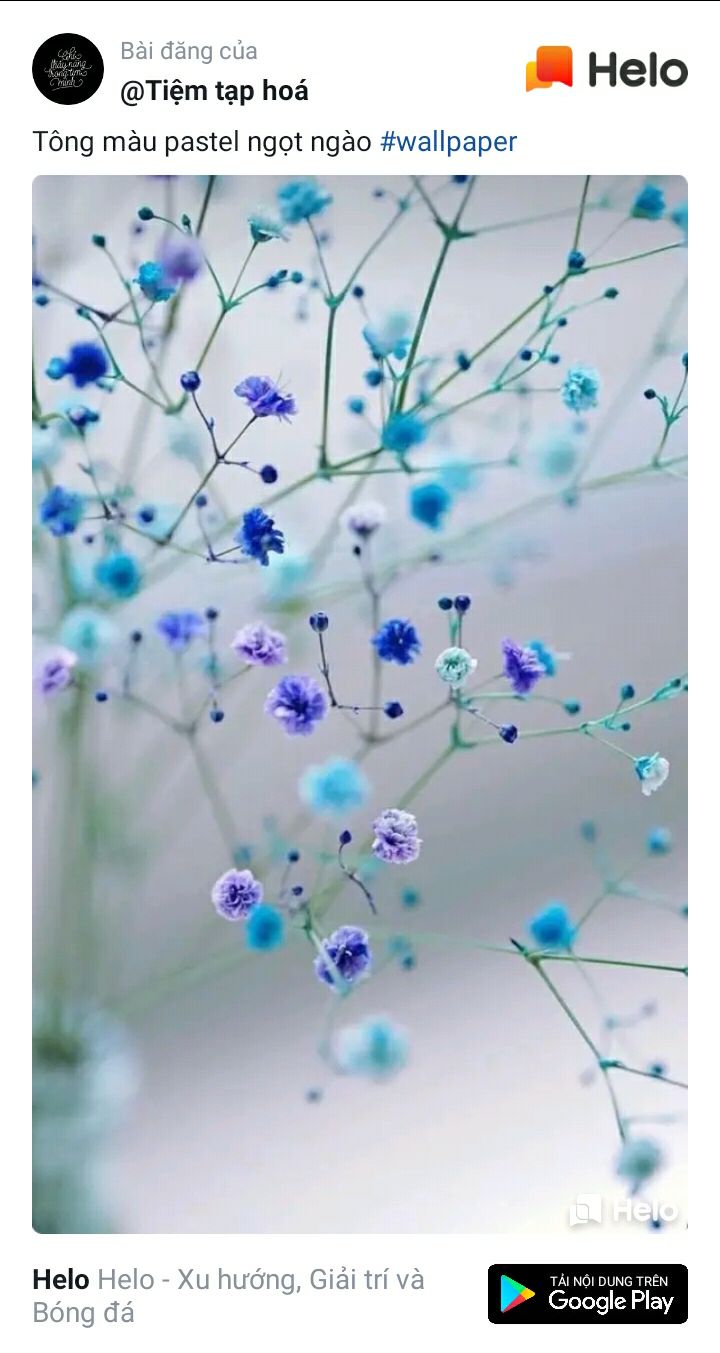View the pastel flower wallpaper image
Viewport: 720px width, 1353px height.
point(360,704)
